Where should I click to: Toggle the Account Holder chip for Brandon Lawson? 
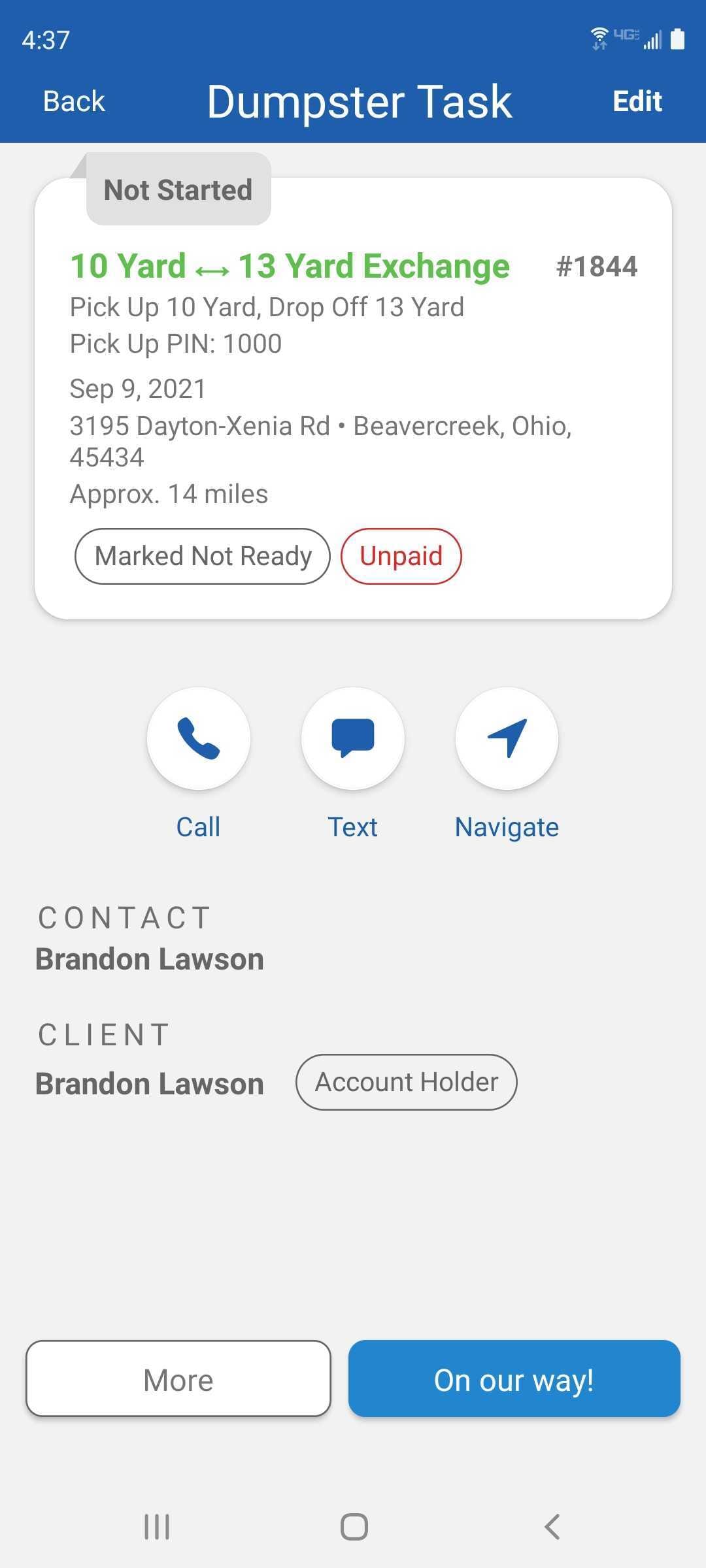click(406, 1082)
